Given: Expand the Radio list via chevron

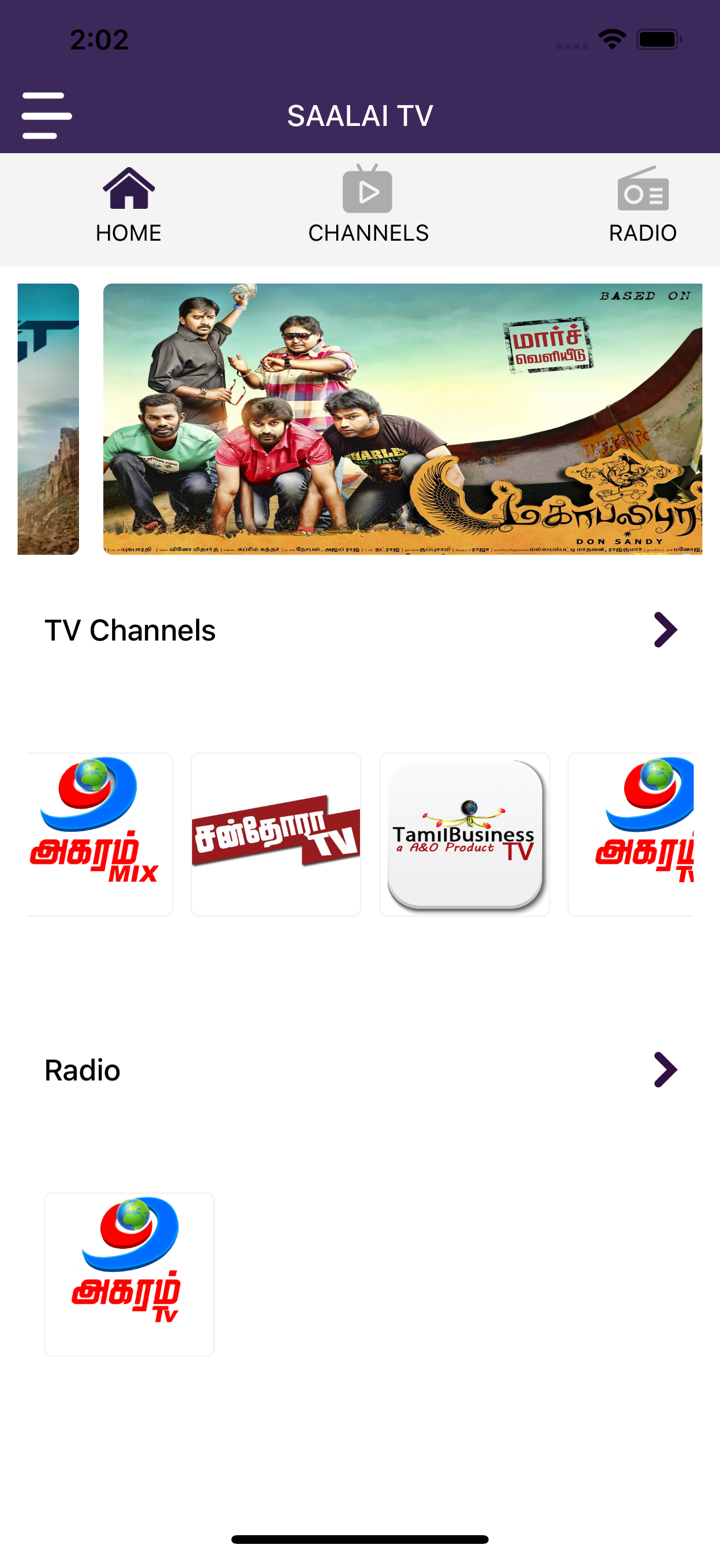Looking at the screenshot, I should coord(665,1069).
